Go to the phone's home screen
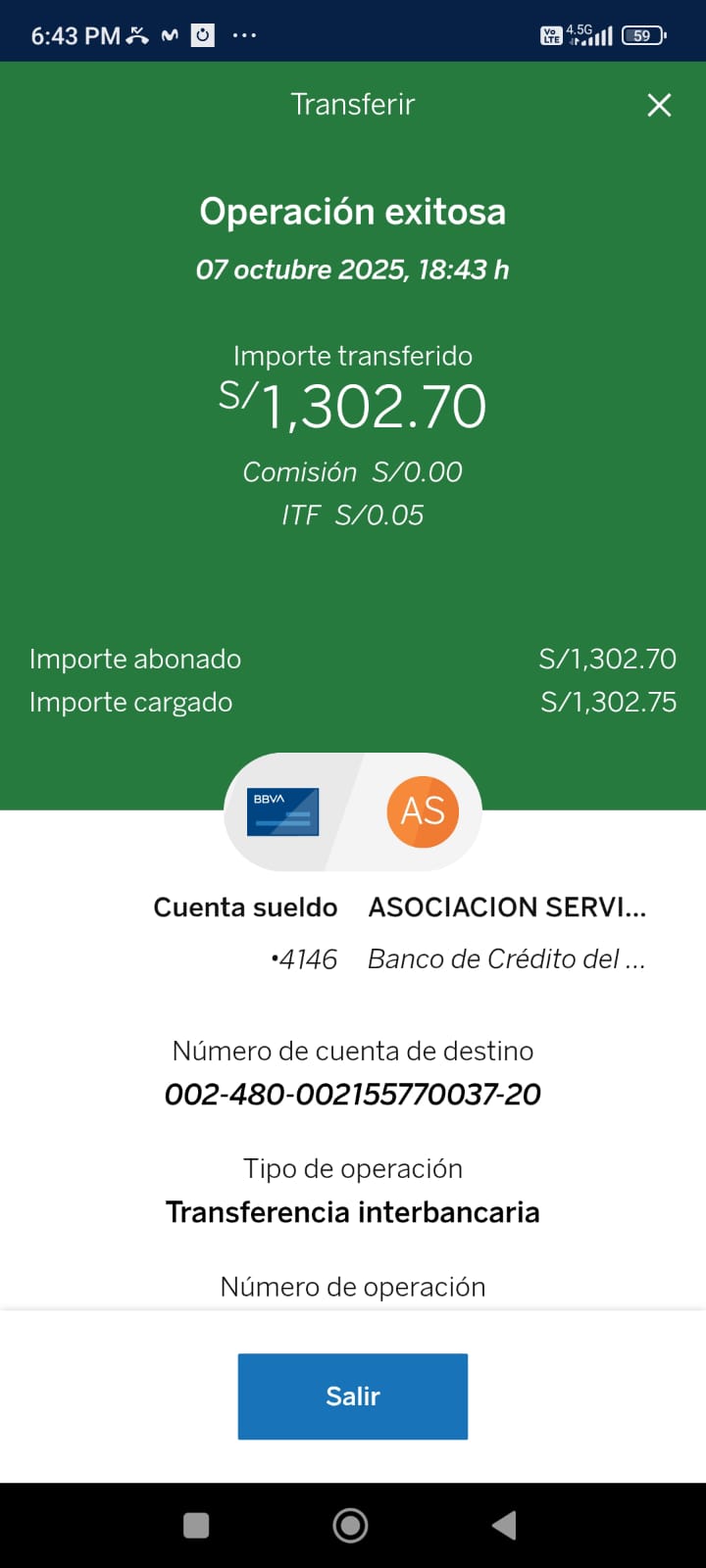 351,1525
